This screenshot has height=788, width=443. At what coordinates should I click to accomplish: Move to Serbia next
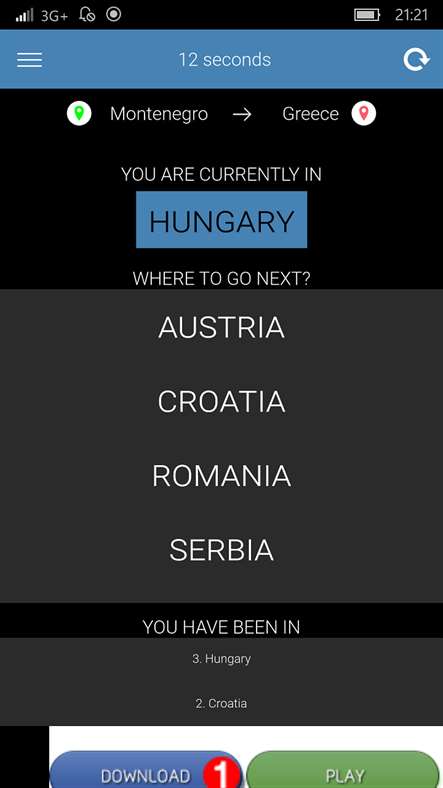(x=222, y=550)
